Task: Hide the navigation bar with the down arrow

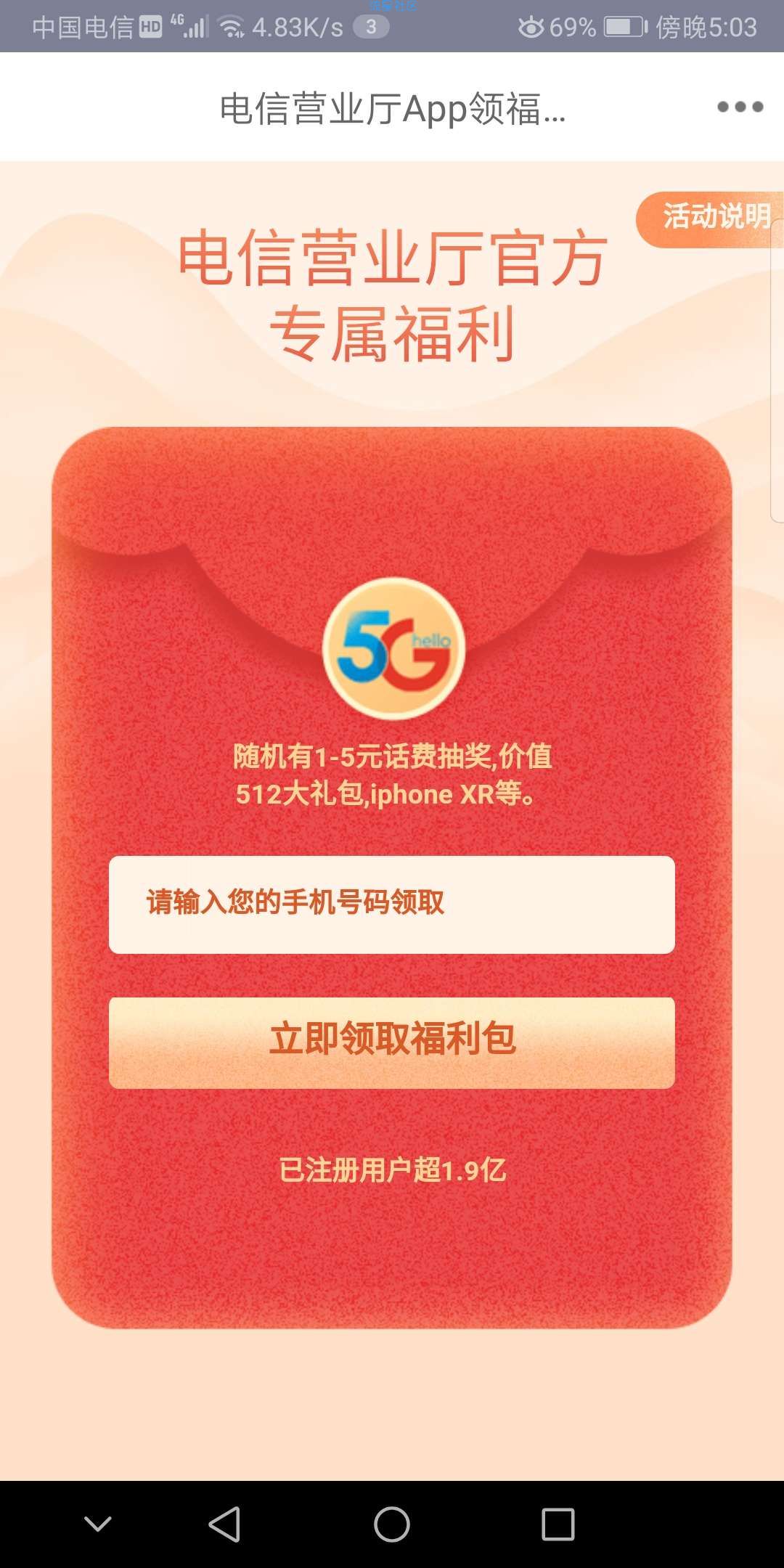Action: tap(98, 1524)
